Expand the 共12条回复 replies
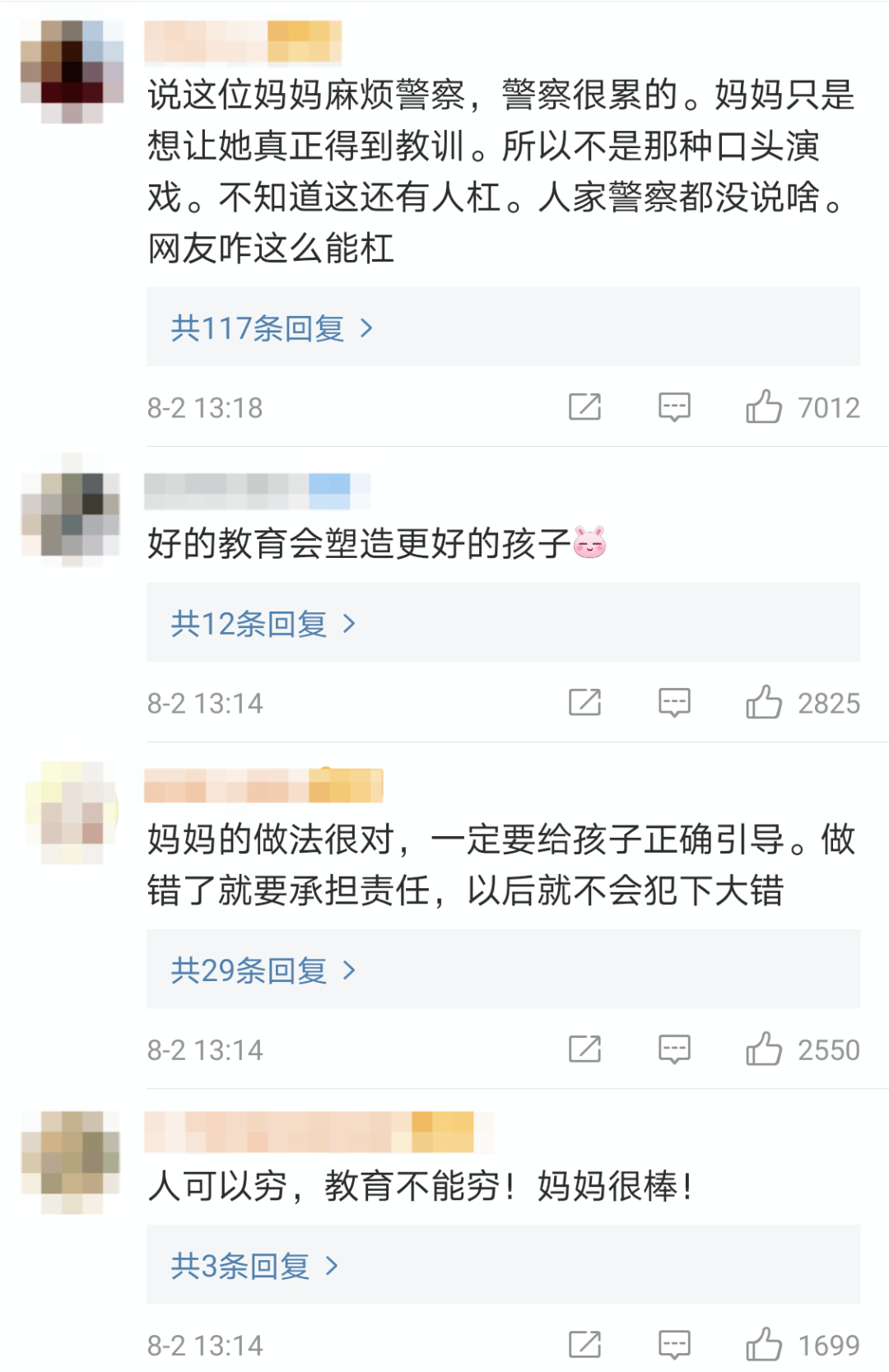The width and height of the screenshot is (889, 1372). click(x=263, y=624)
